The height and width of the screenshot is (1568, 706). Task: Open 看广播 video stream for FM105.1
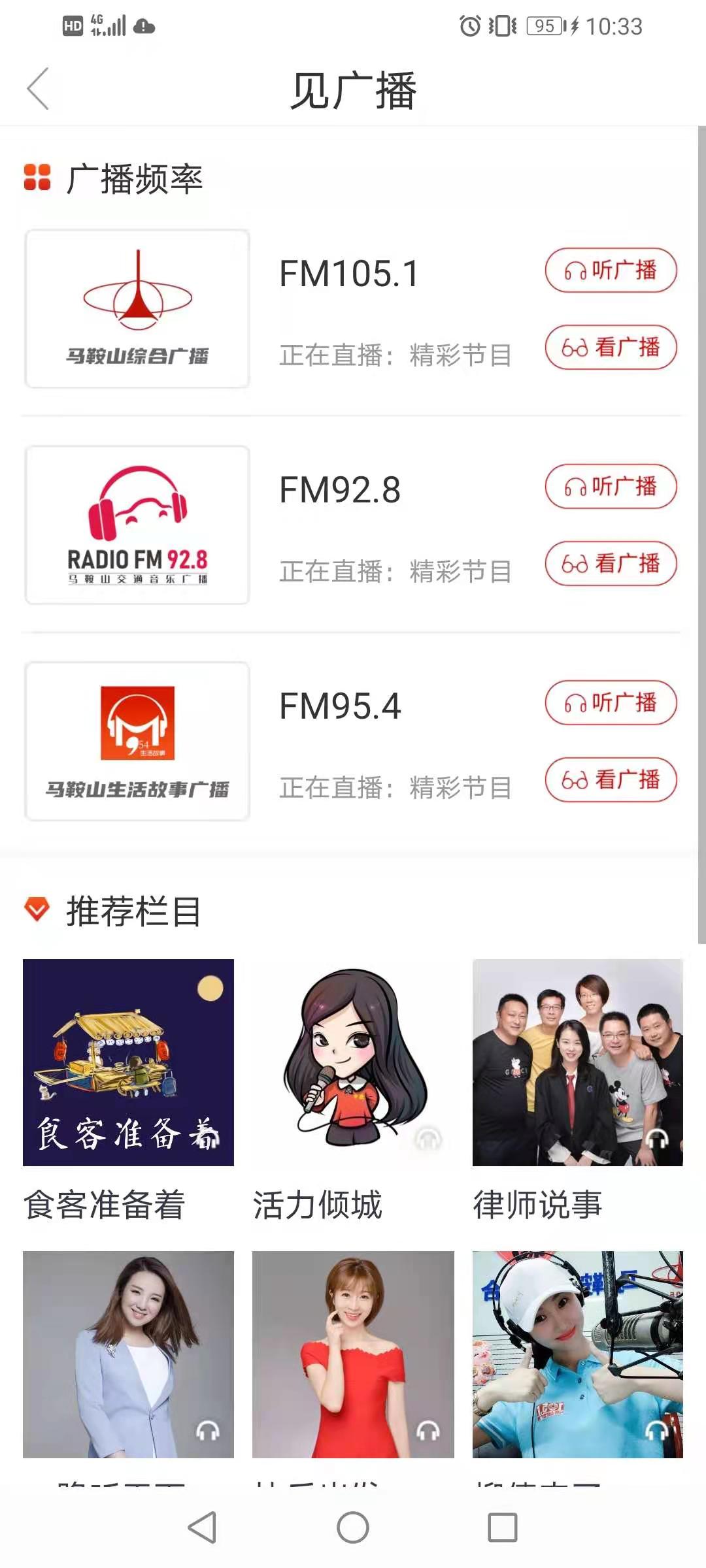click(x=610, y=348)
